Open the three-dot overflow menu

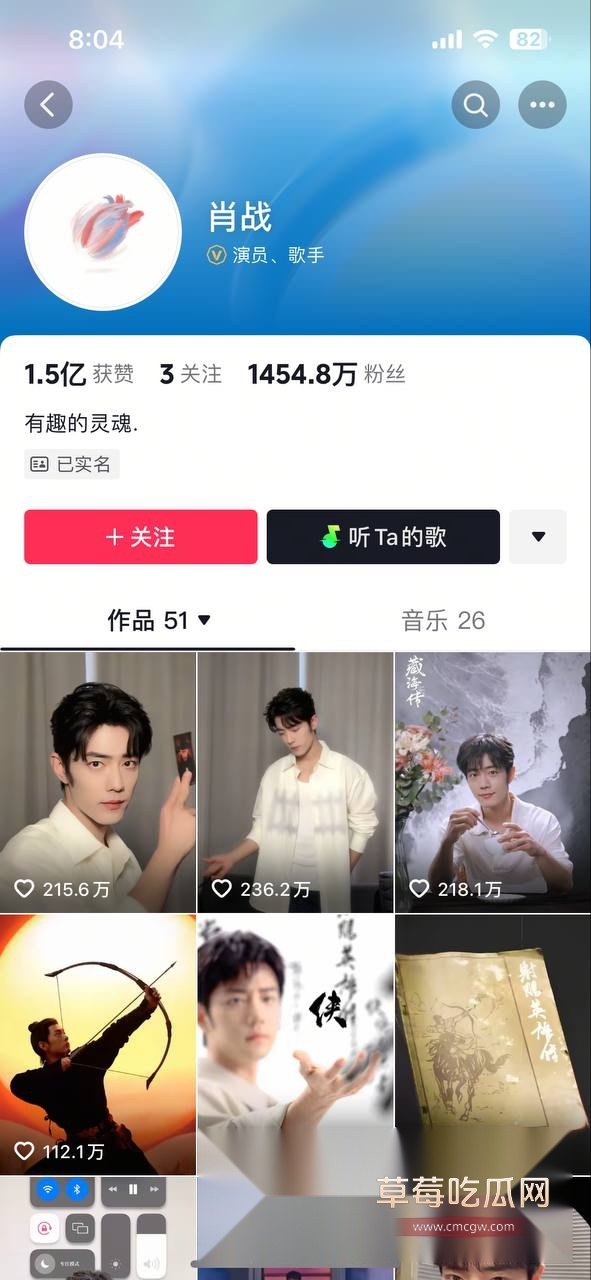click(x=542, y=104)
